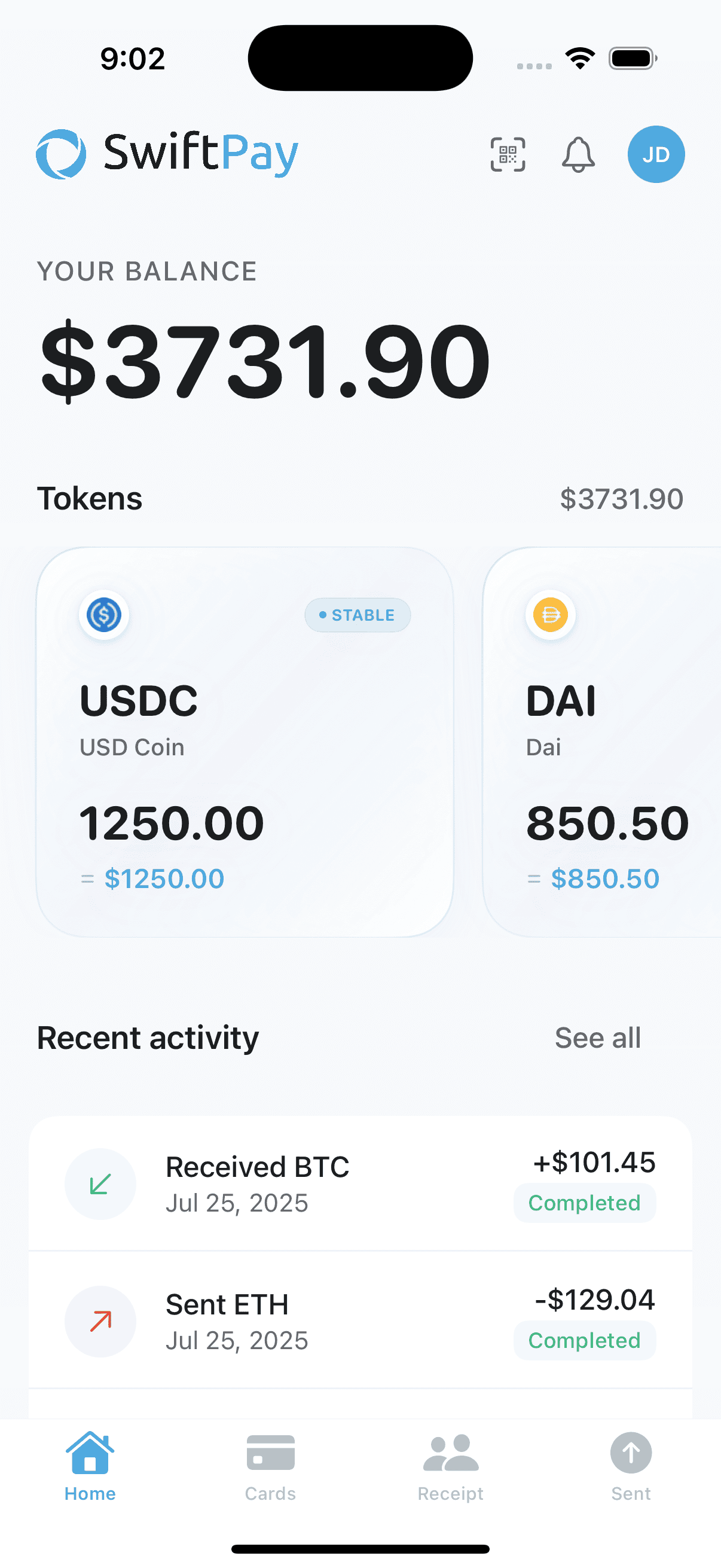This screenshot has height=1568, width=721.
Task: Tap the sent arrow icon for ETH transaction
Action: [100, 1322]
